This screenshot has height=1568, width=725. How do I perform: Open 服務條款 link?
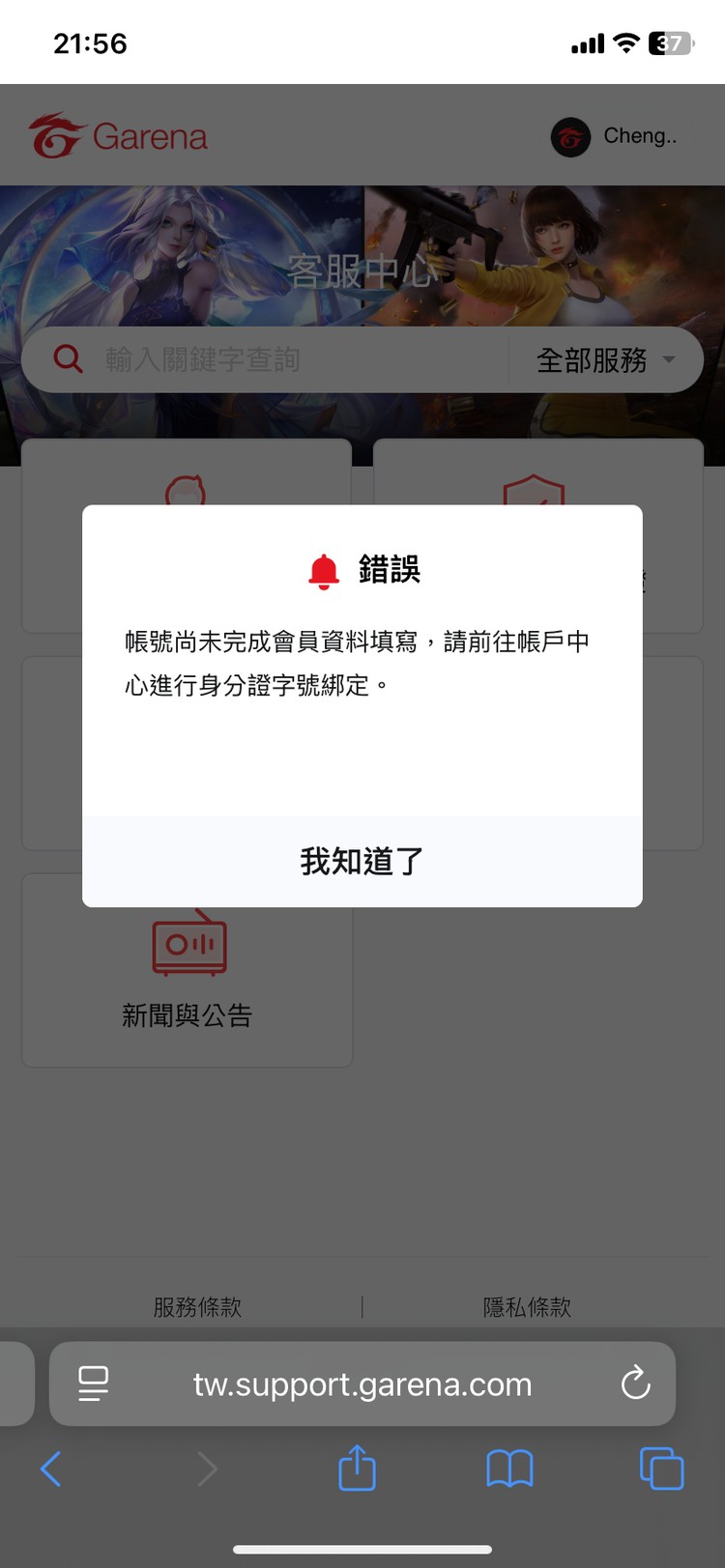[197, 1307]
